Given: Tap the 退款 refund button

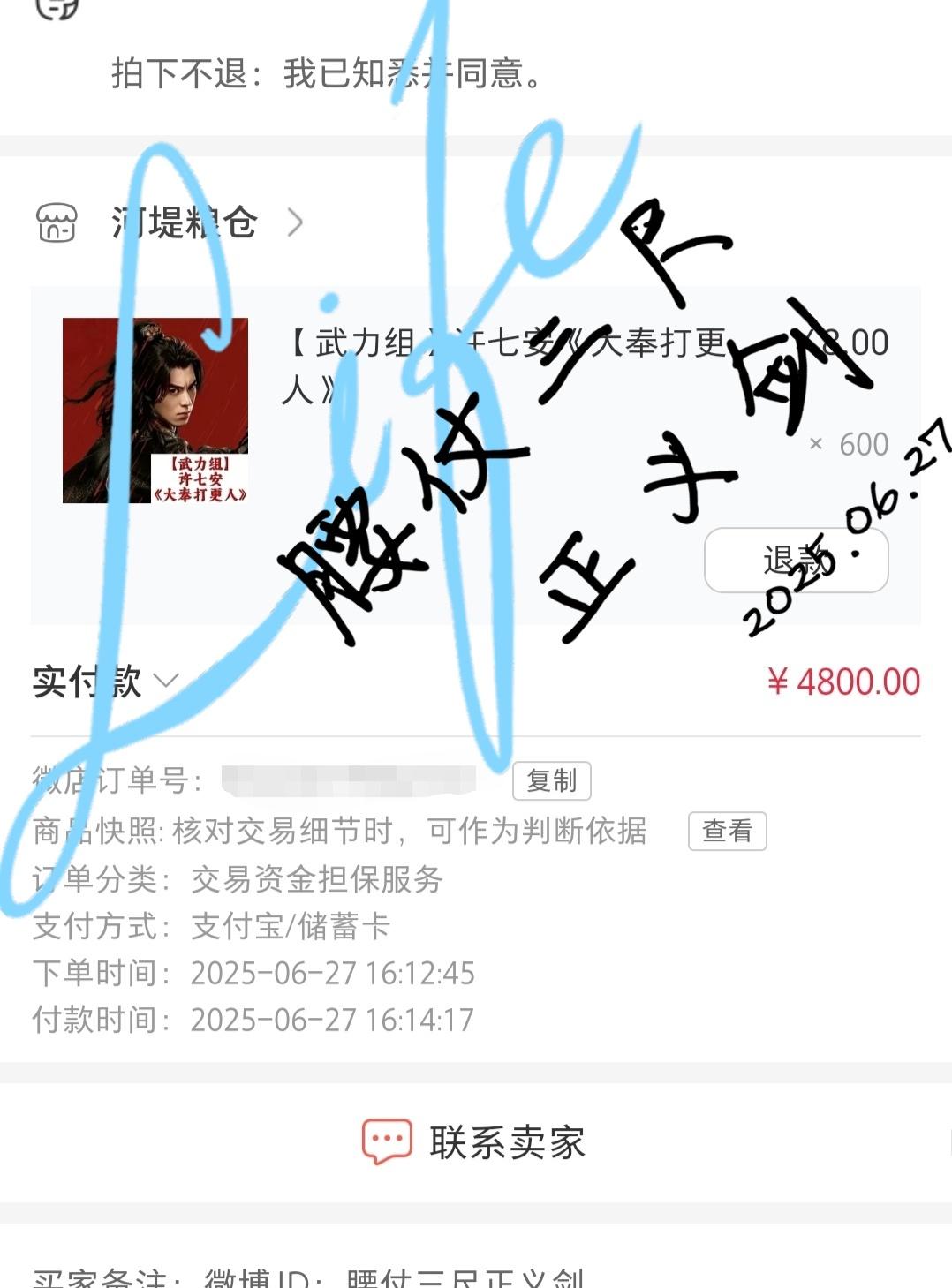Looking at the screenshot, I should point(796,561).
